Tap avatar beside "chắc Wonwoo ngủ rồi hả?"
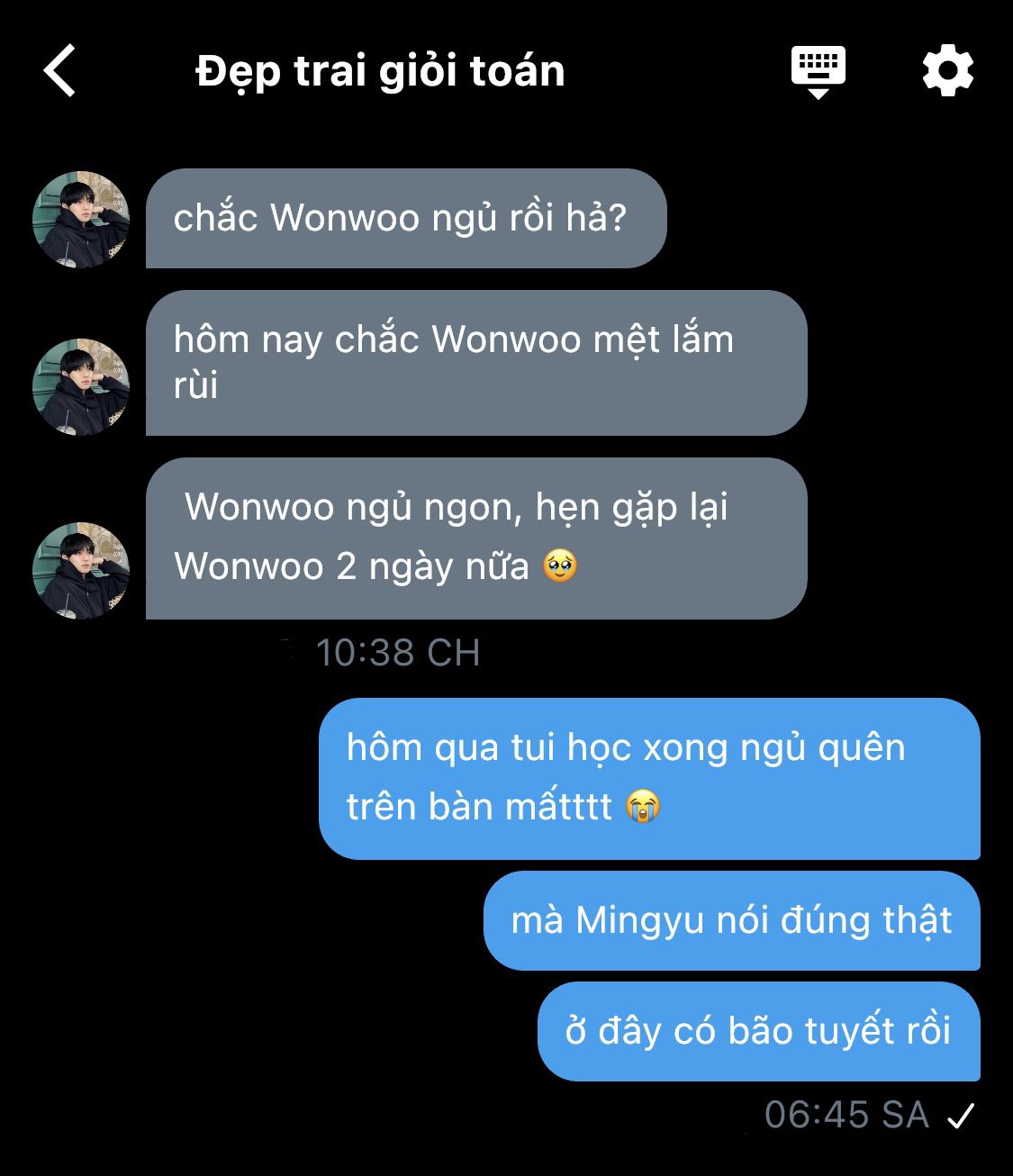1013x1176 pixels. click(81, 220)
